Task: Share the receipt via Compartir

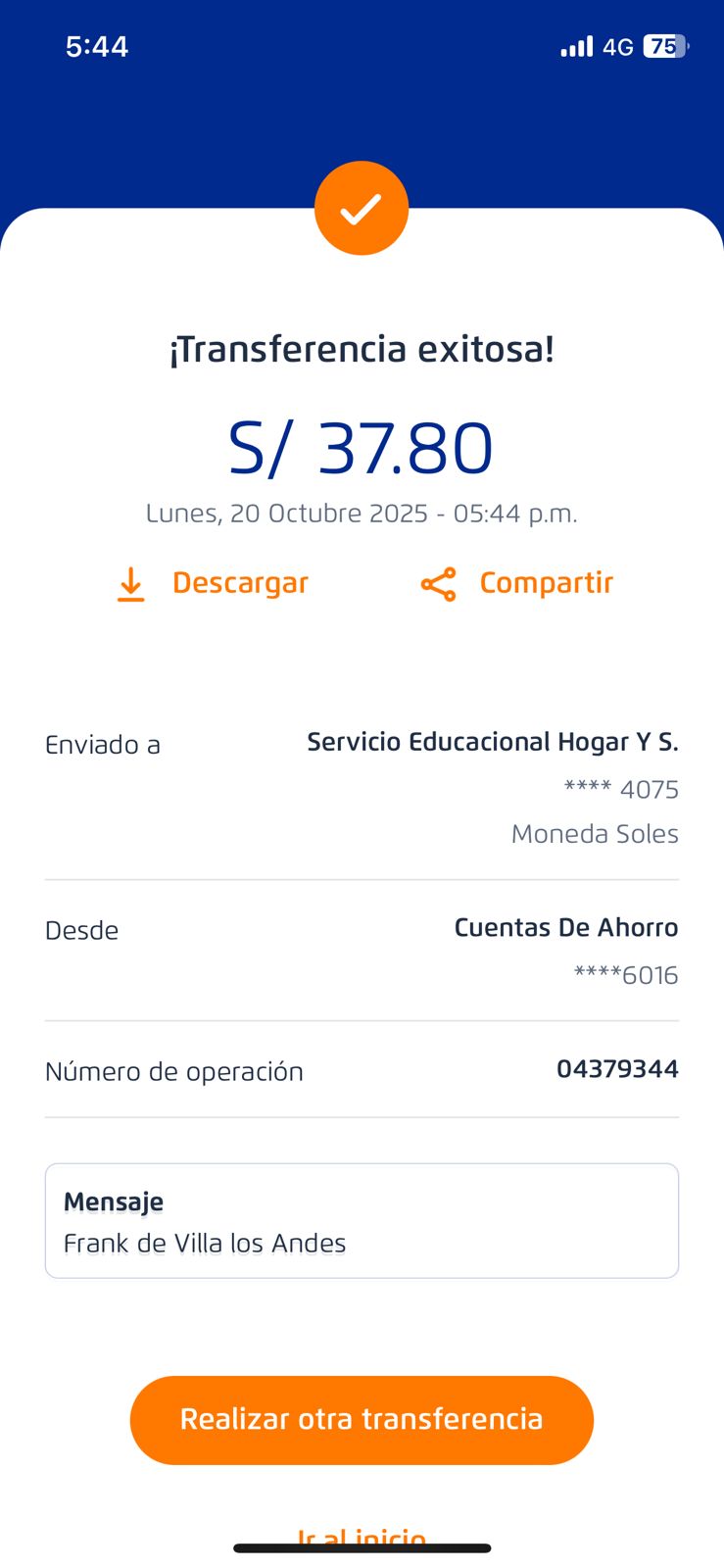Action: [x=517, y=583]
